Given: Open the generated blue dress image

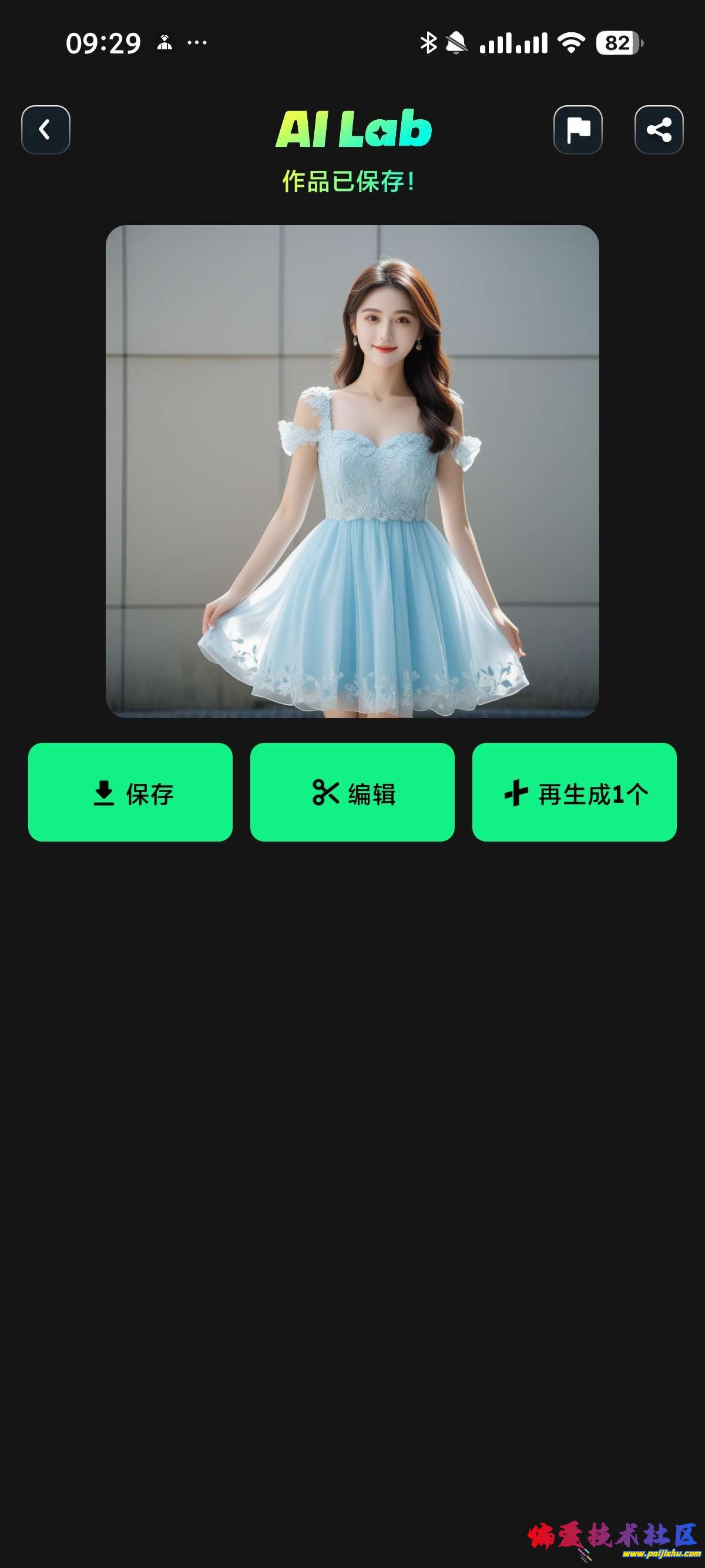Looking at the screenshot, I should coord(352,471).
